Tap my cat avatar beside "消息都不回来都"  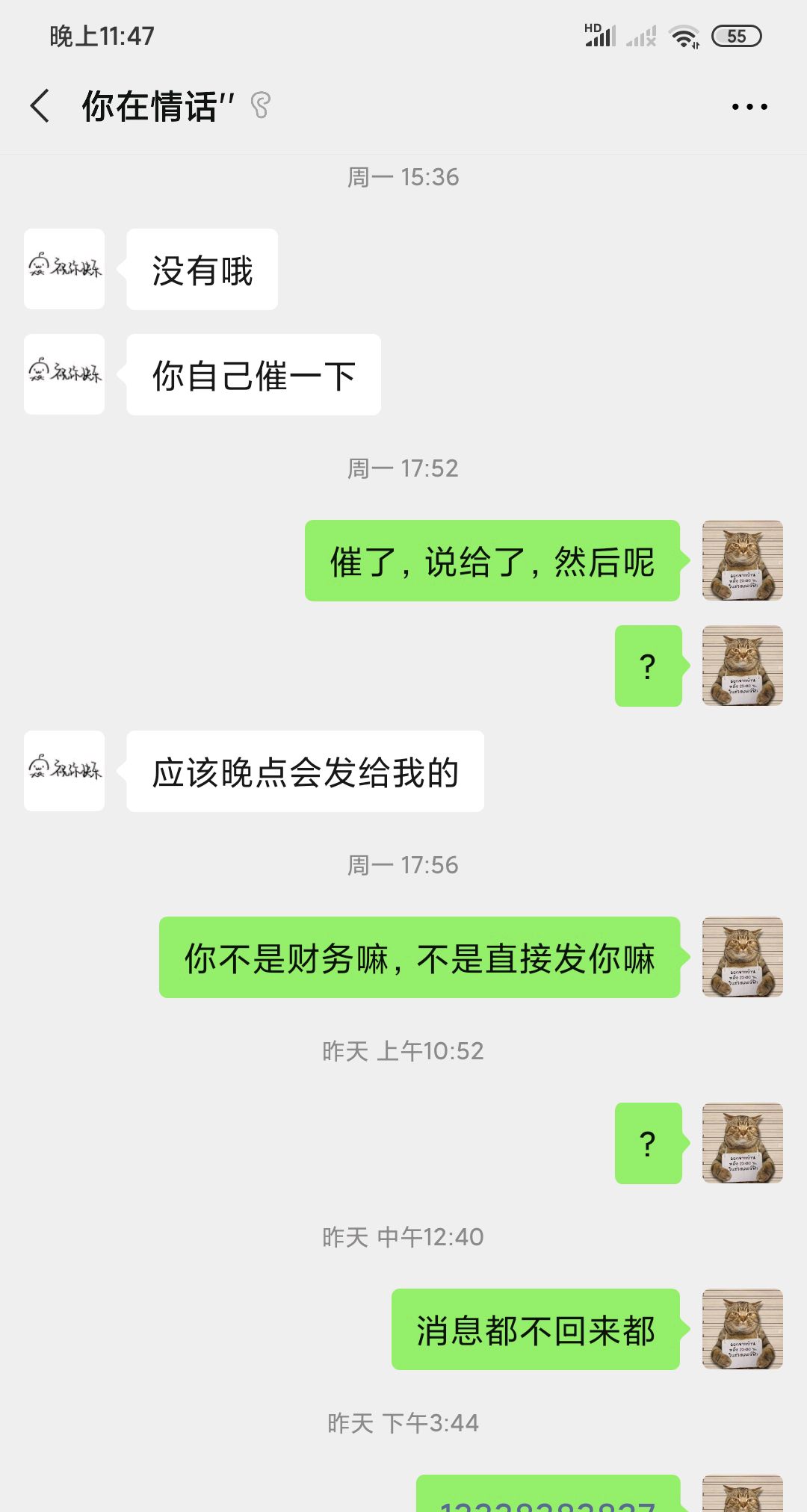[742, 1328]
